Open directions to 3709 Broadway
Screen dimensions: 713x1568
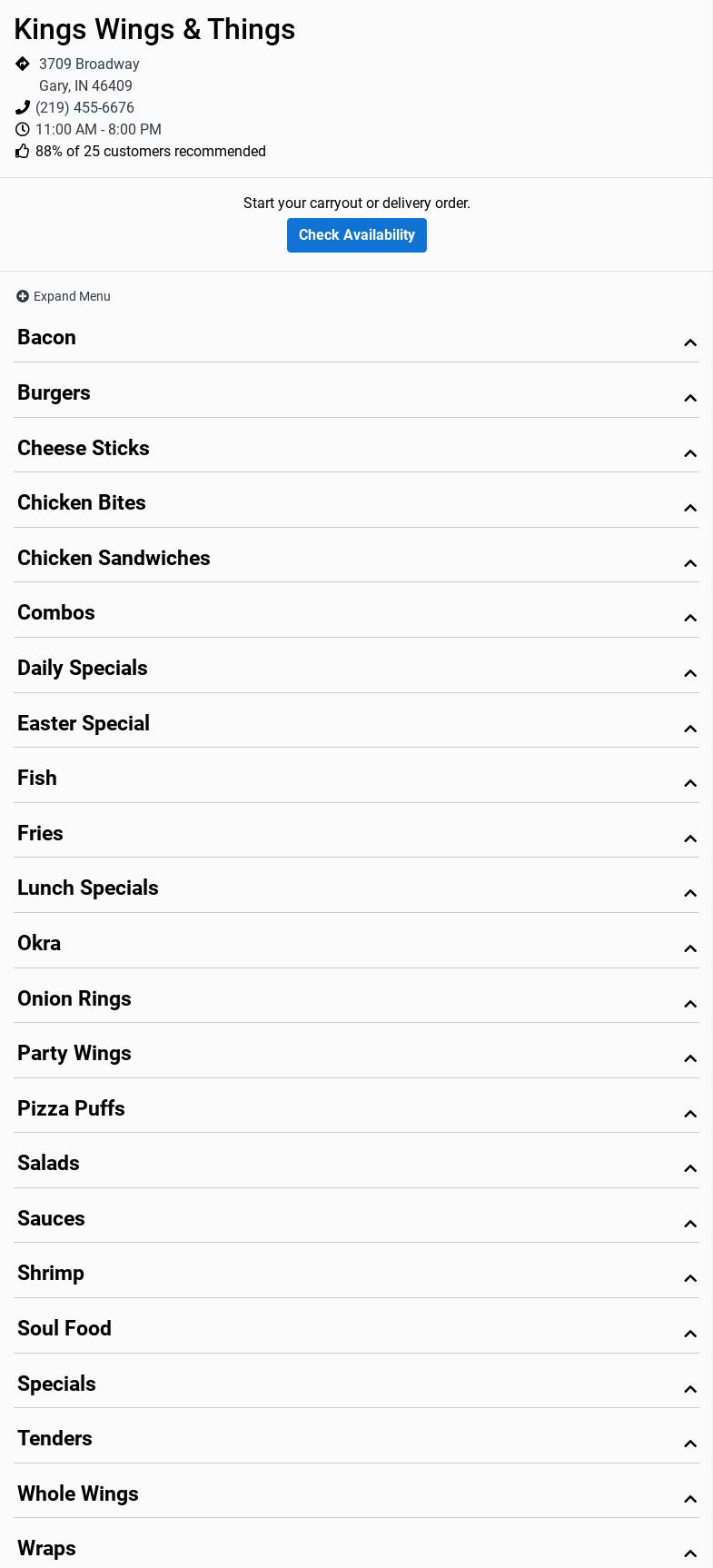click(x=89, y=65)
